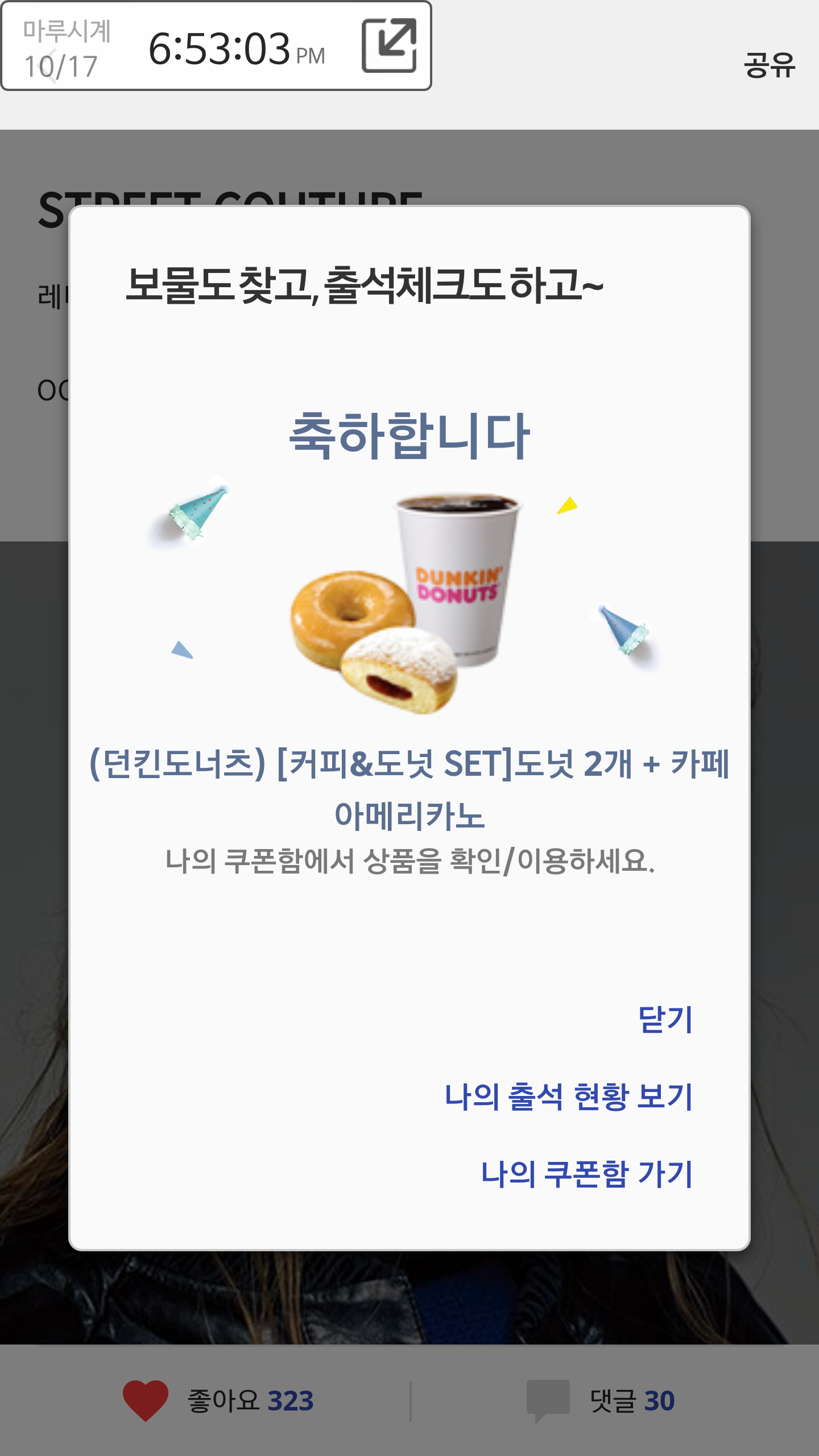Tap the 공유 share button
The width and height of the screenshot is (819, 1456).
pos(769,65)
